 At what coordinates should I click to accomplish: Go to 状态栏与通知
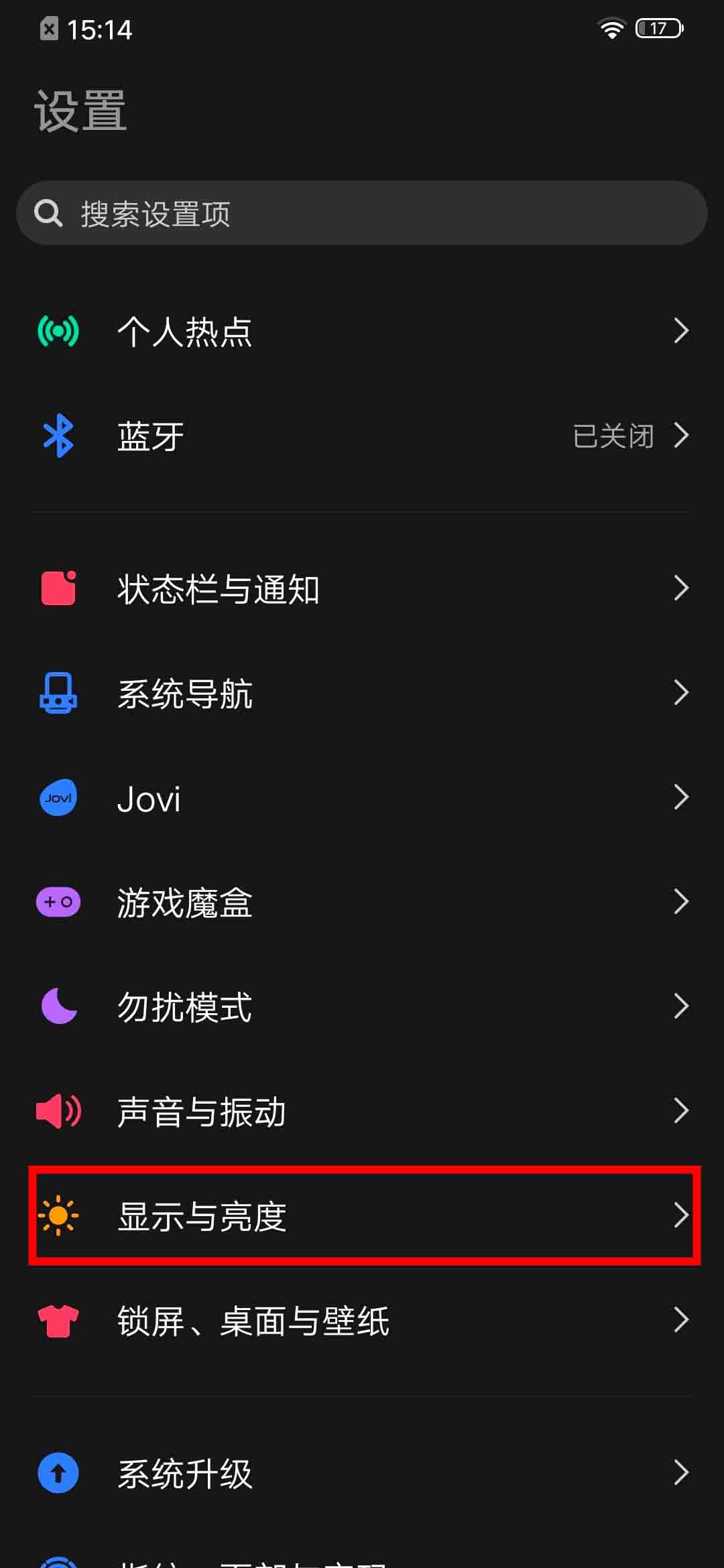(362, 588)
